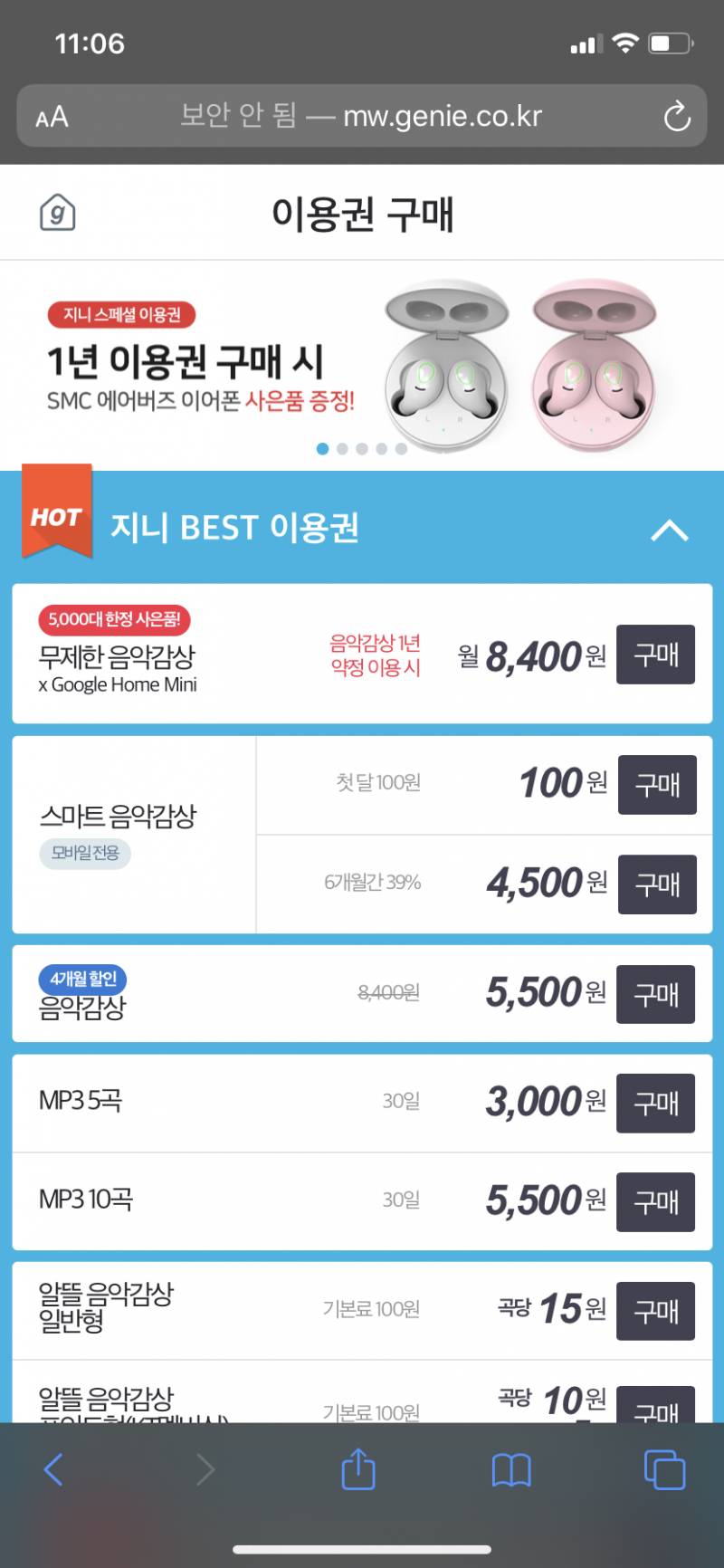Select the third carousel dot
The width and height of the screenshot is (724, 1568).
362,448
